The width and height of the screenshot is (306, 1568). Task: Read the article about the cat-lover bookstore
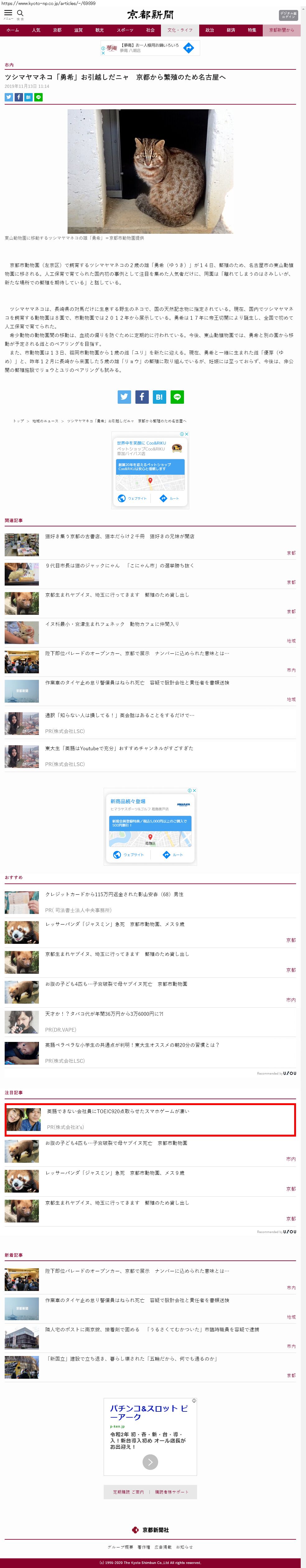click(120, 536)
